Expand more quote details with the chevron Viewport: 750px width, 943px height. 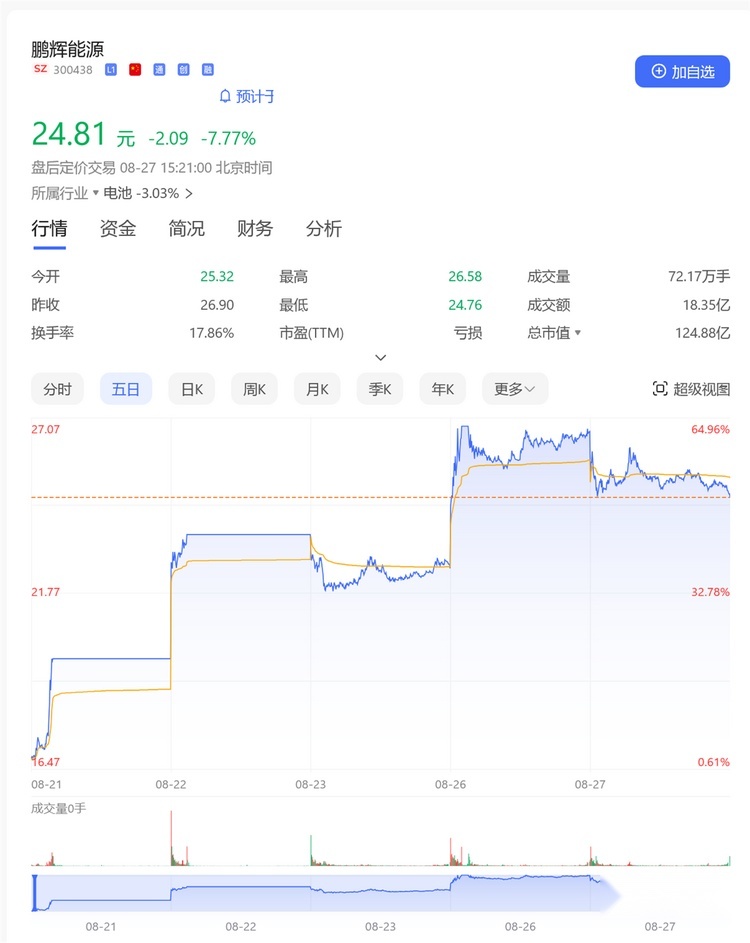(380, 358)
